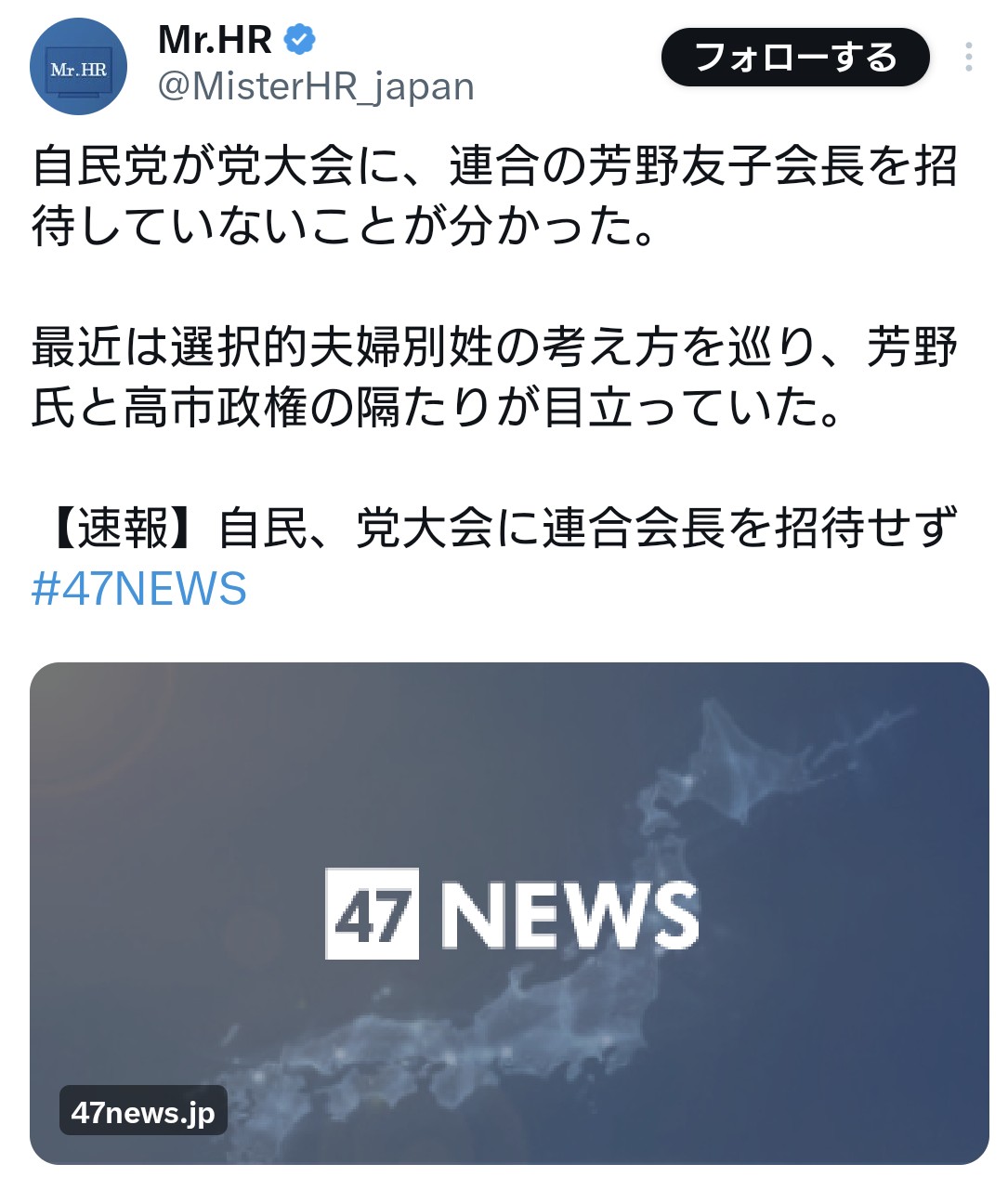
Task: Open the tweet's three-dot overflow menu
Action: (968, 58)
